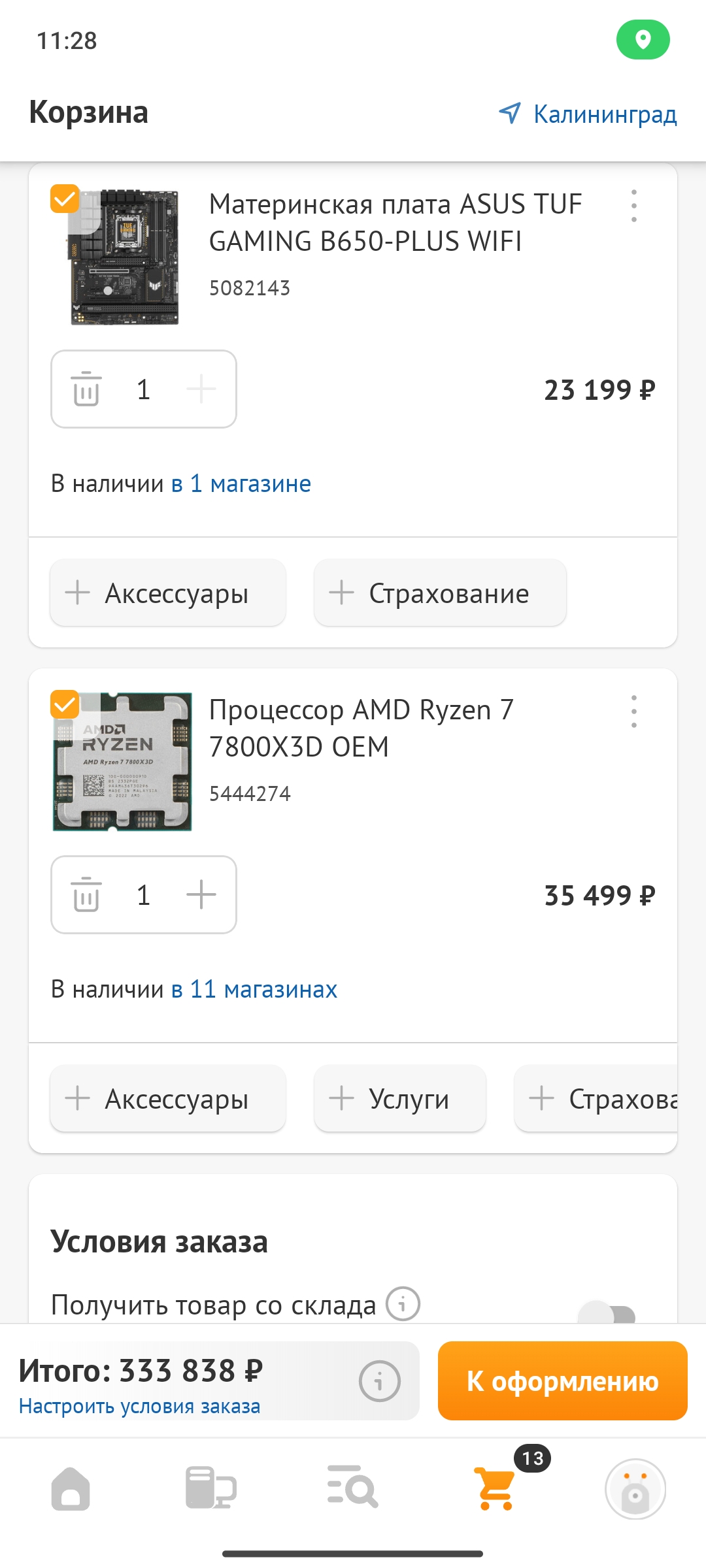This screenshot has width=706, height=1568.
Task: Show info about Получить товар со склада
Action: (403, 1304)
